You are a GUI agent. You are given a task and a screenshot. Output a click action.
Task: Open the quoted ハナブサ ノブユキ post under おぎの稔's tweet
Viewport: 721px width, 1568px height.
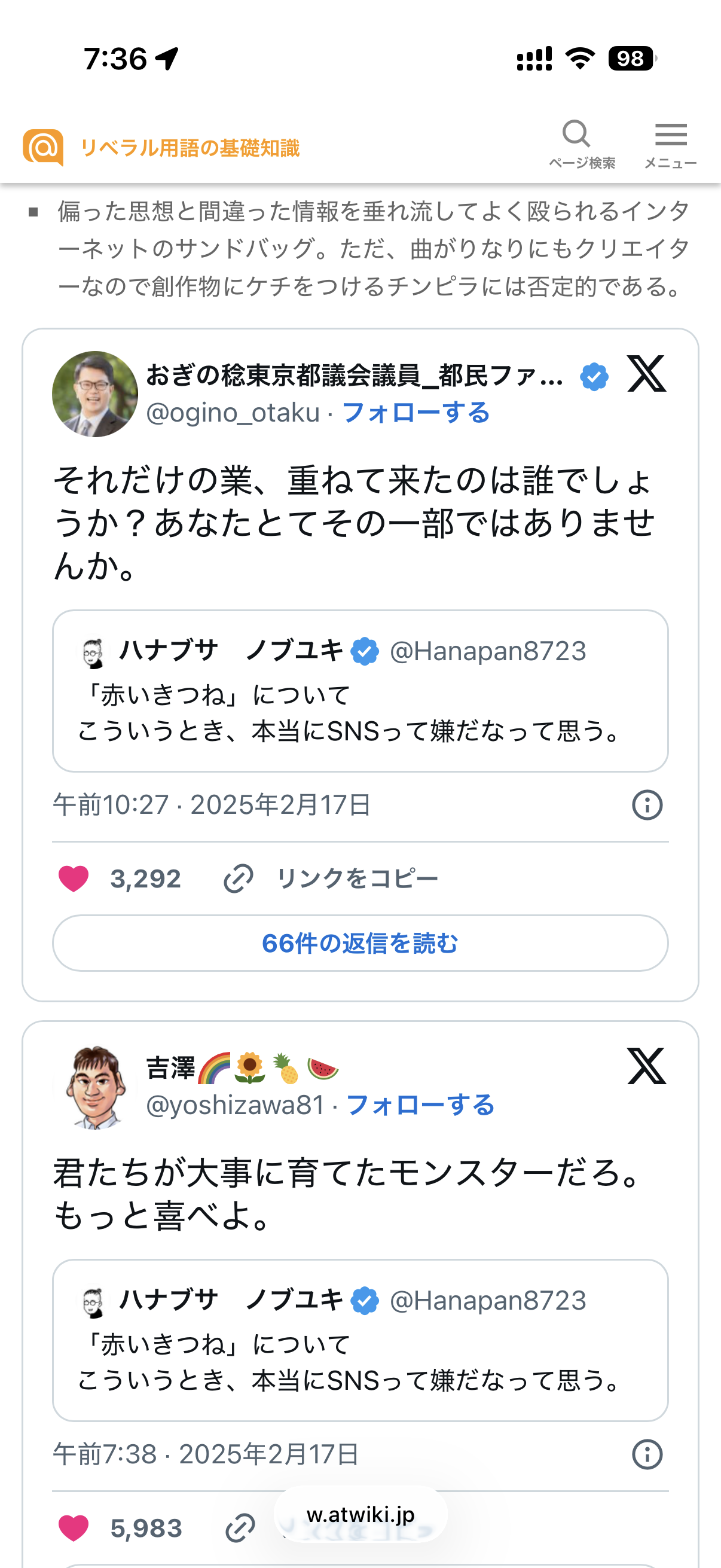pos(360,691)
